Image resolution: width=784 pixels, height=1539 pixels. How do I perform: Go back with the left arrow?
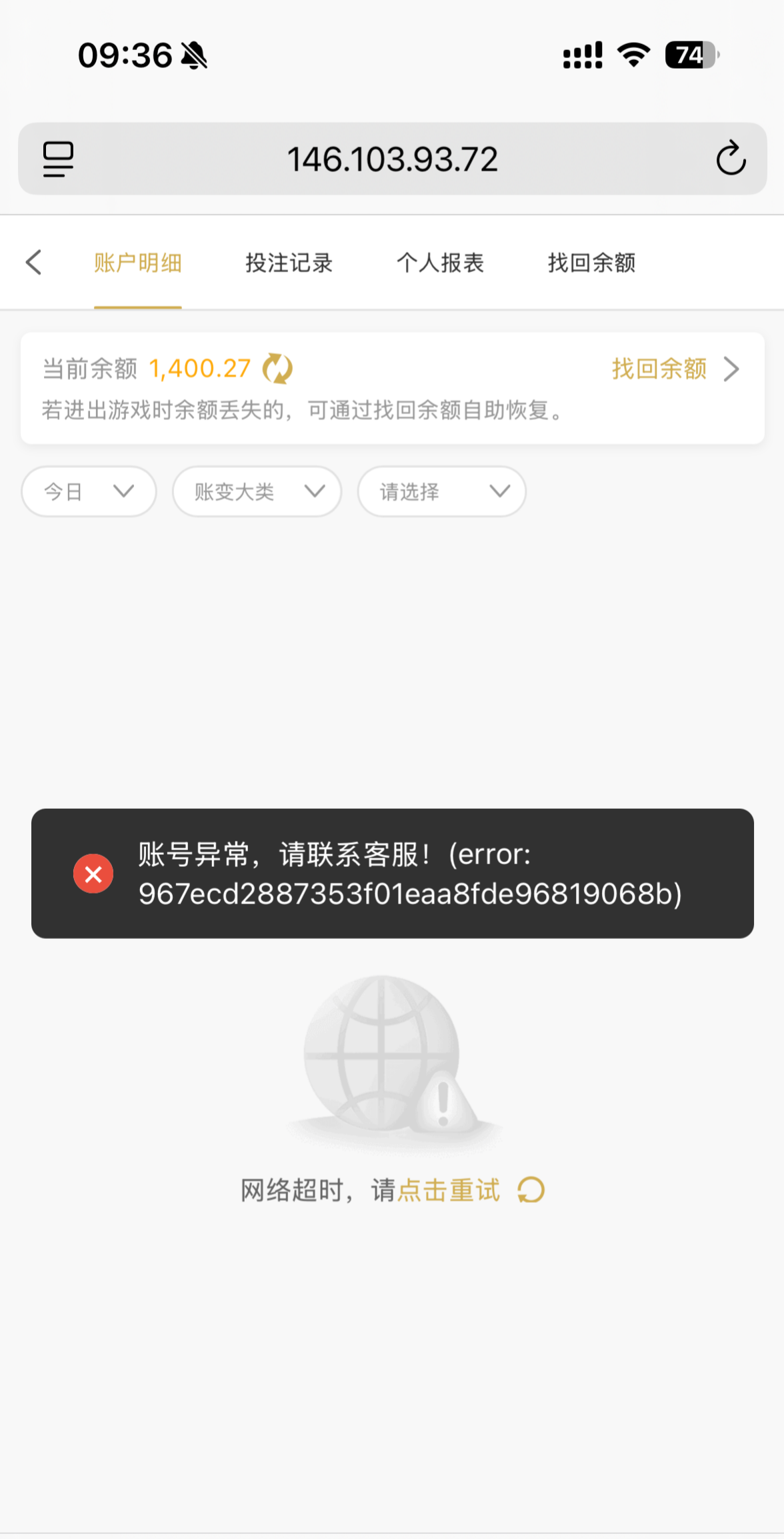point(34,262)
